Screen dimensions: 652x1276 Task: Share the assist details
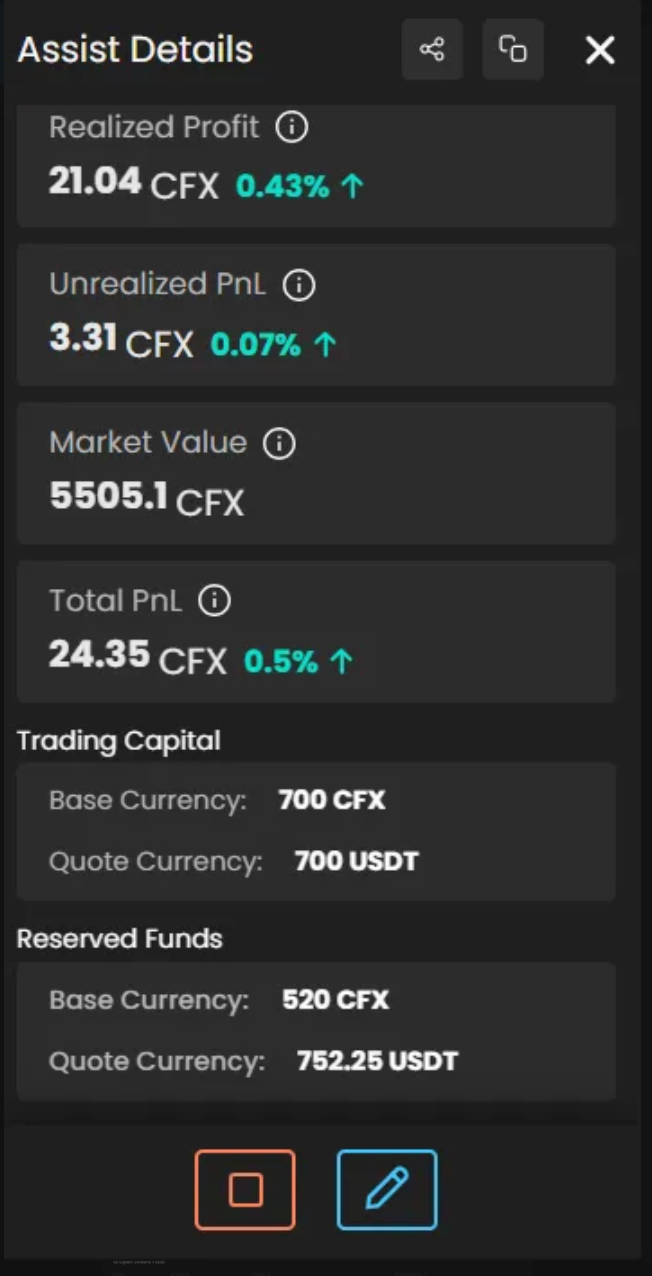tap(432, 49)
